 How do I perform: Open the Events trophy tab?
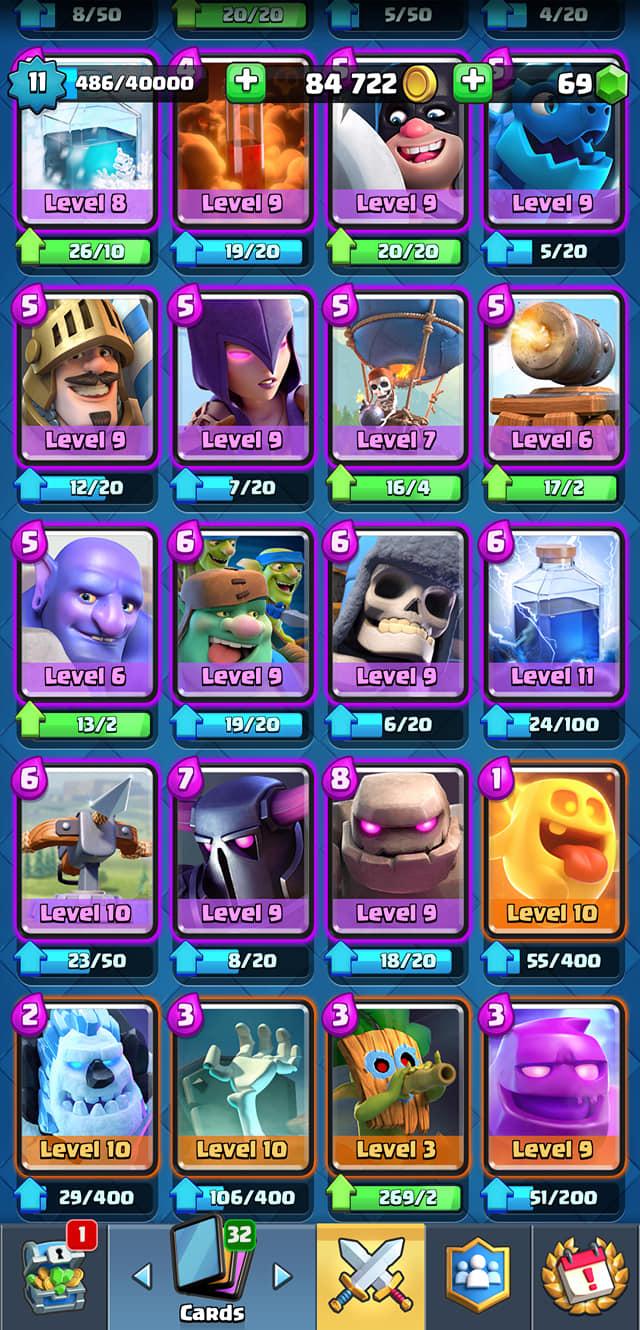585,1276
